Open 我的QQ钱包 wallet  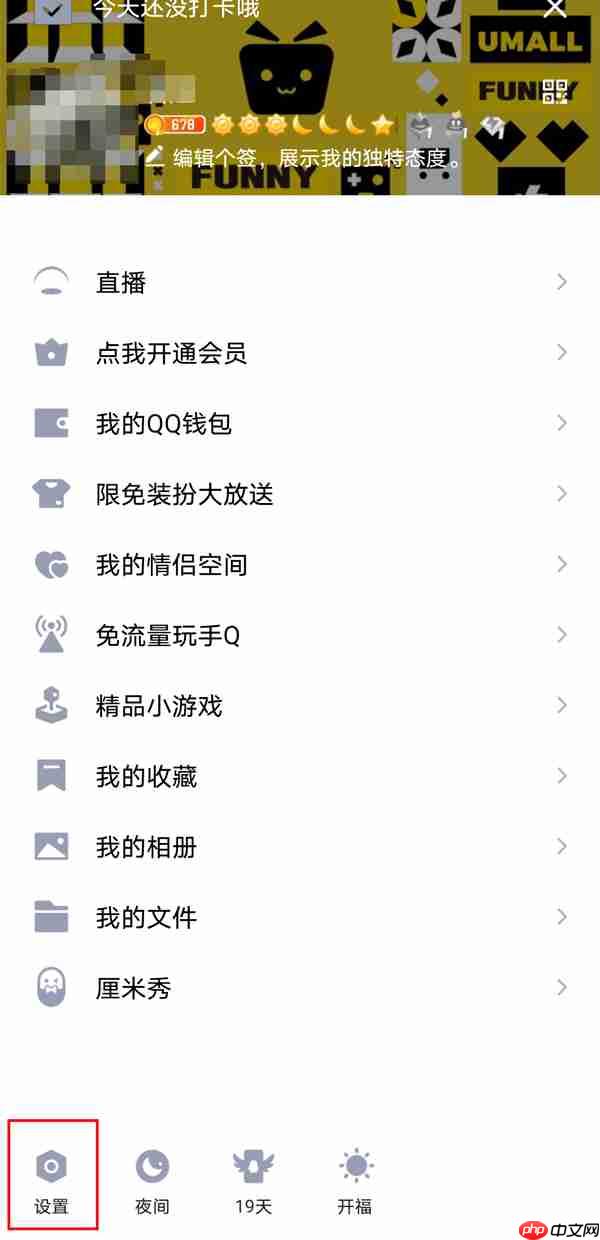[300, 423]
